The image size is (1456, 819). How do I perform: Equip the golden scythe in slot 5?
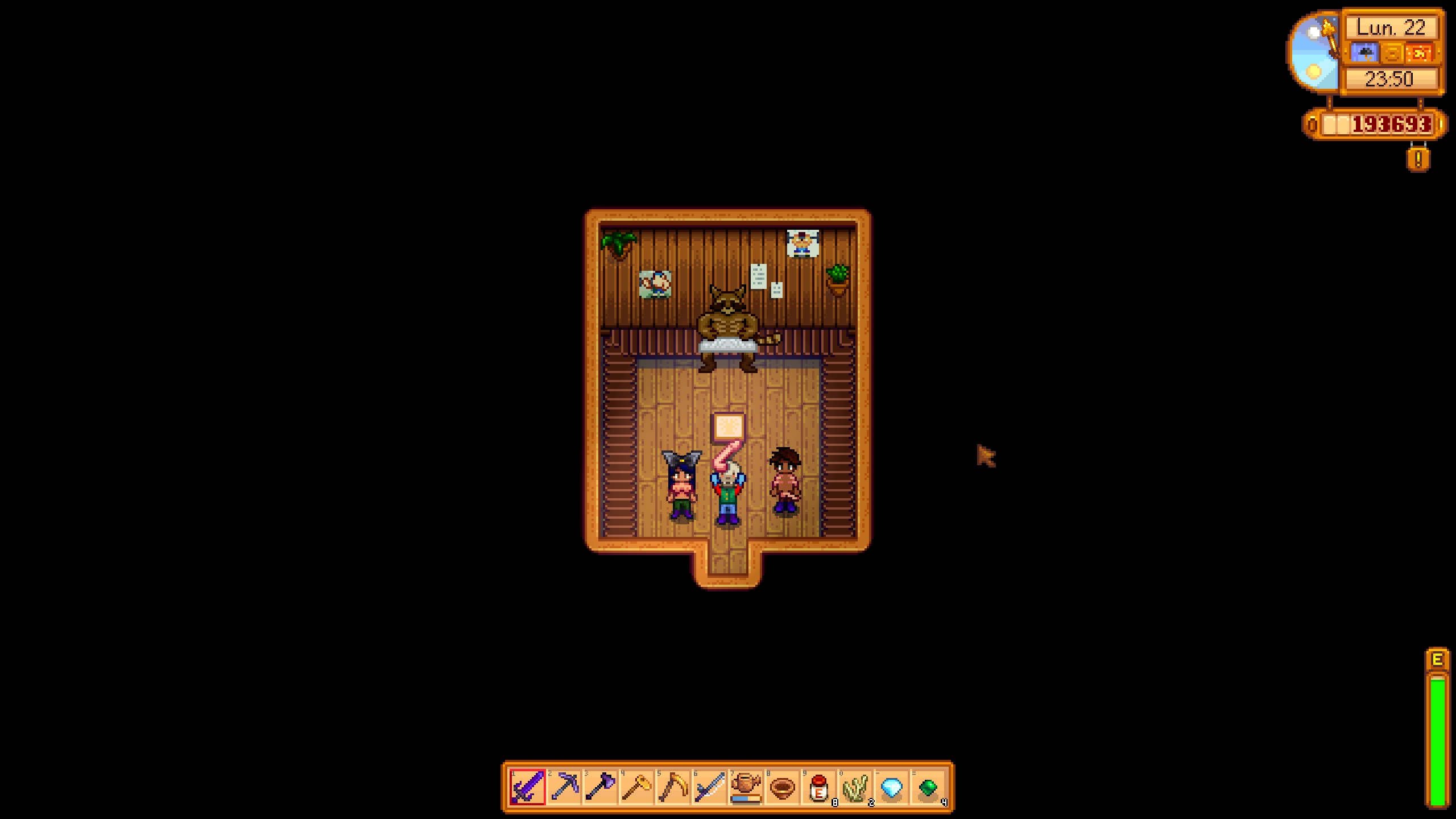tap(673, 787)
